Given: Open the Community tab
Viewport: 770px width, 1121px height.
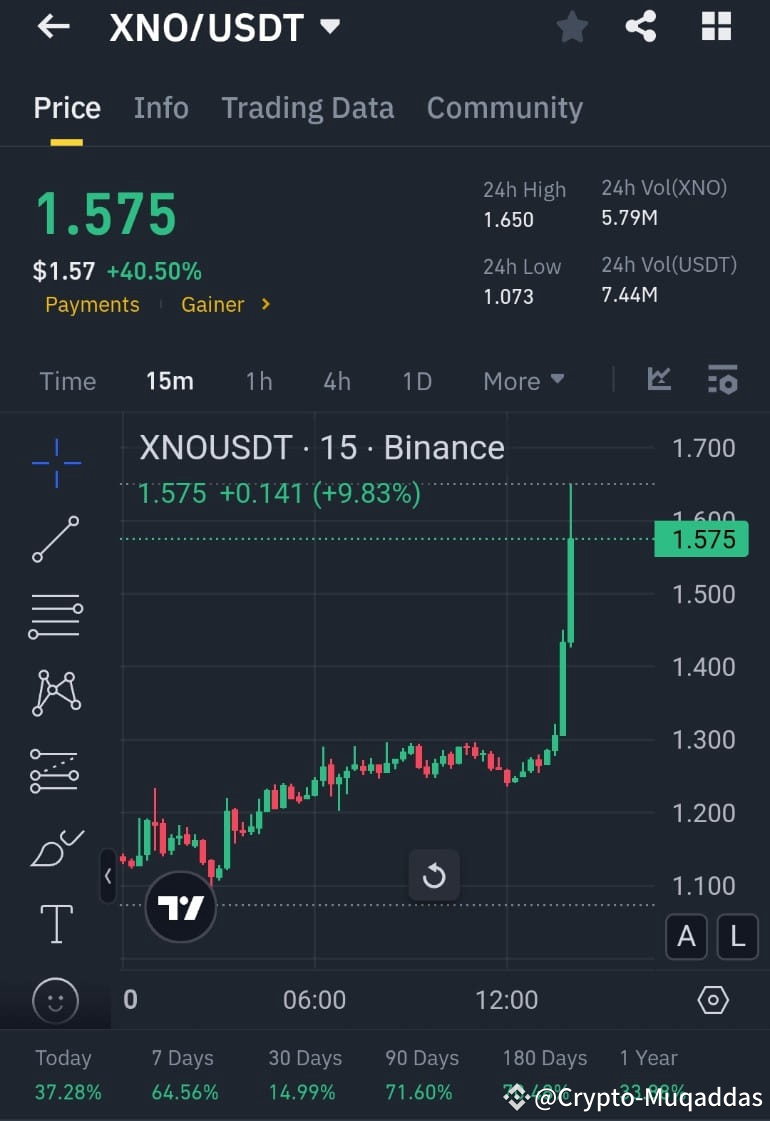Looking at the screenshot, I should point(505,107).
